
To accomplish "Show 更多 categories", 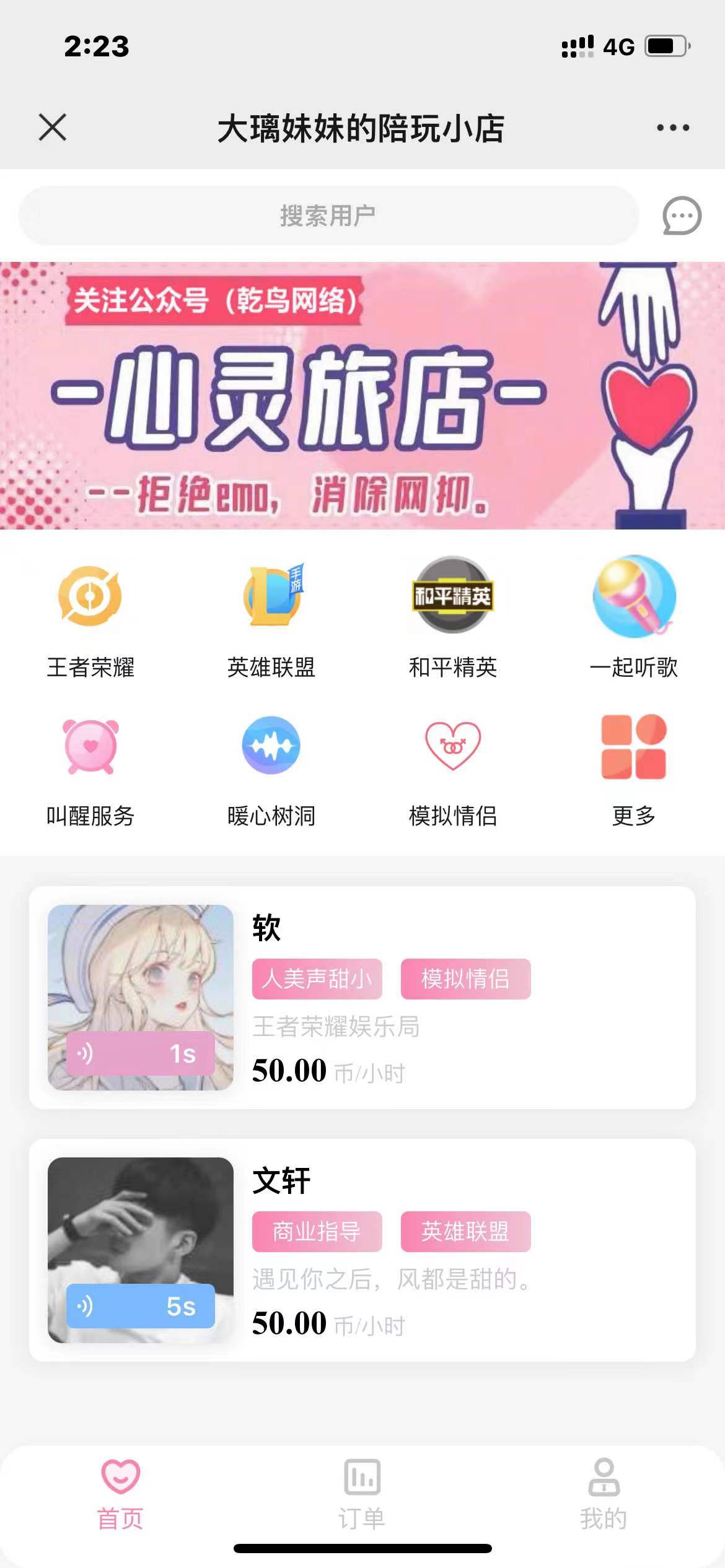I will coord(634,768).
